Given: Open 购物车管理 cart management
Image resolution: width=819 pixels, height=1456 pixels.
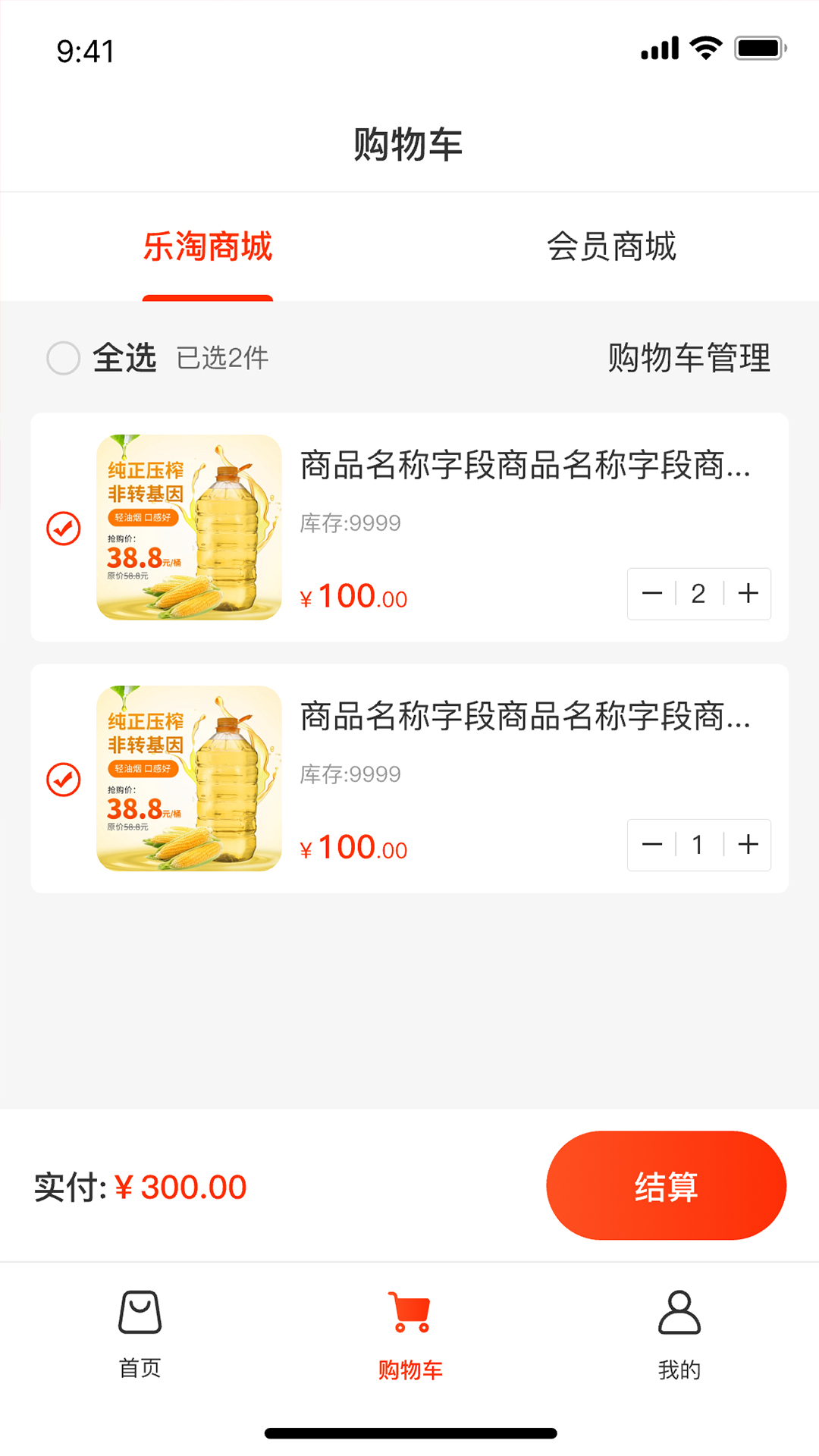Looking at the screenshot, I should click(688, 358).
